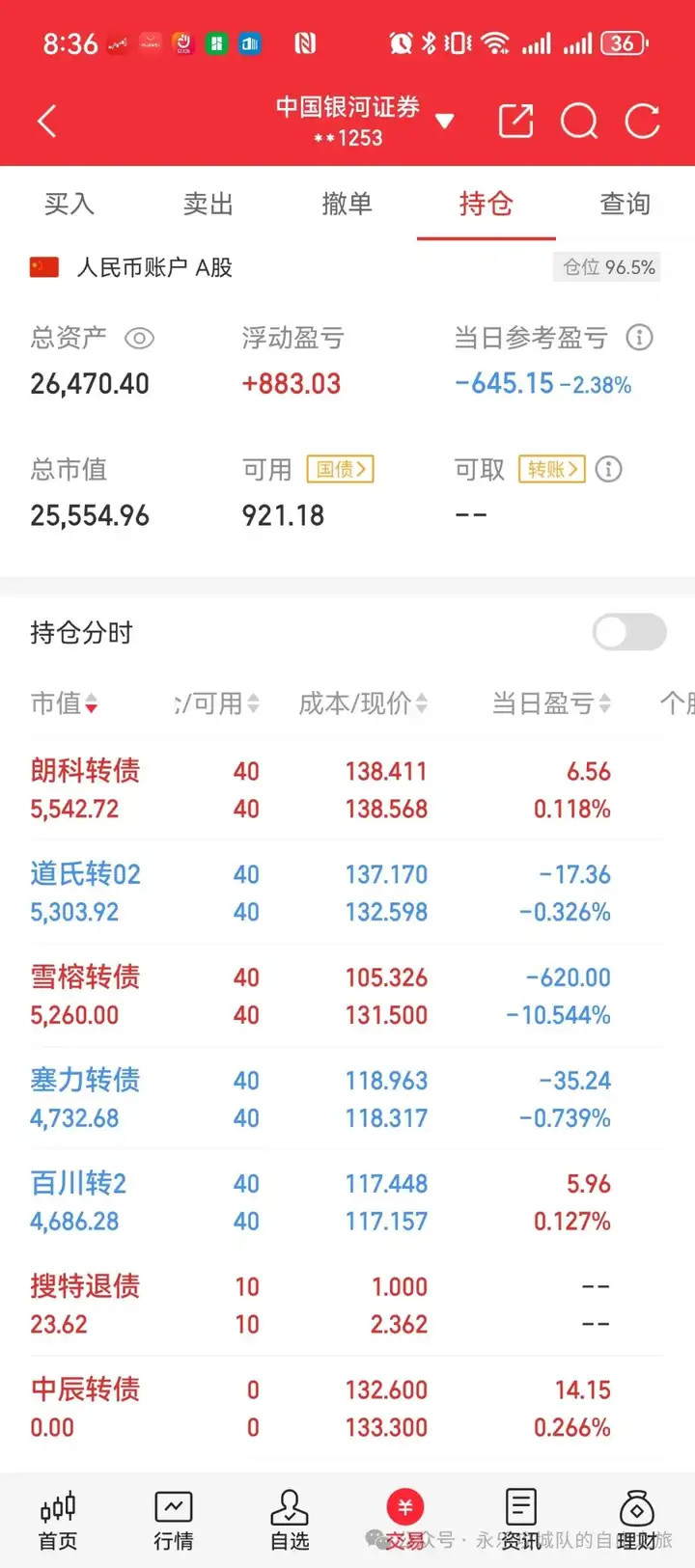Enable the 持仓分时 switch

(x=628, y=633)
